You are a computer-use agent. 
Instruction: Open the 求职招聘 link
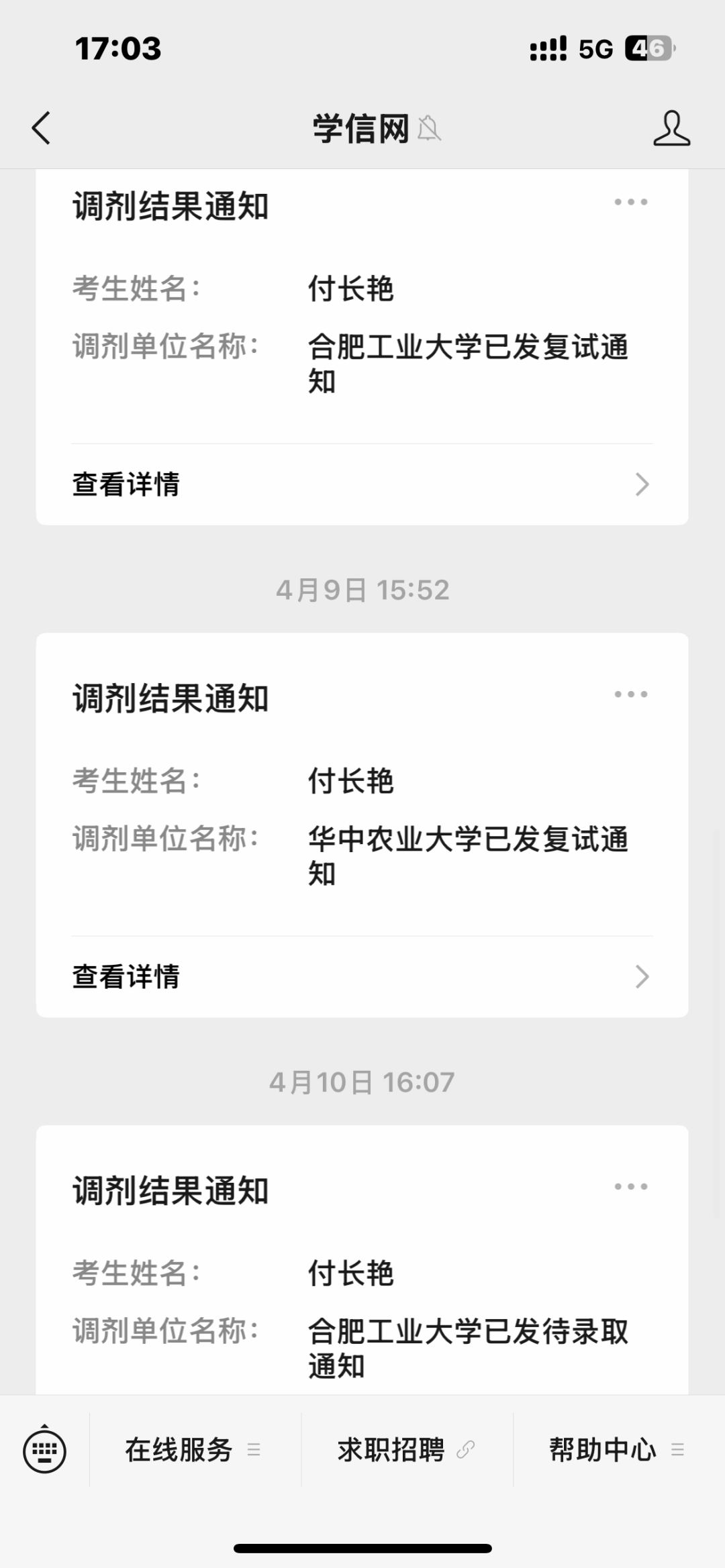[x=406, y=1450]
